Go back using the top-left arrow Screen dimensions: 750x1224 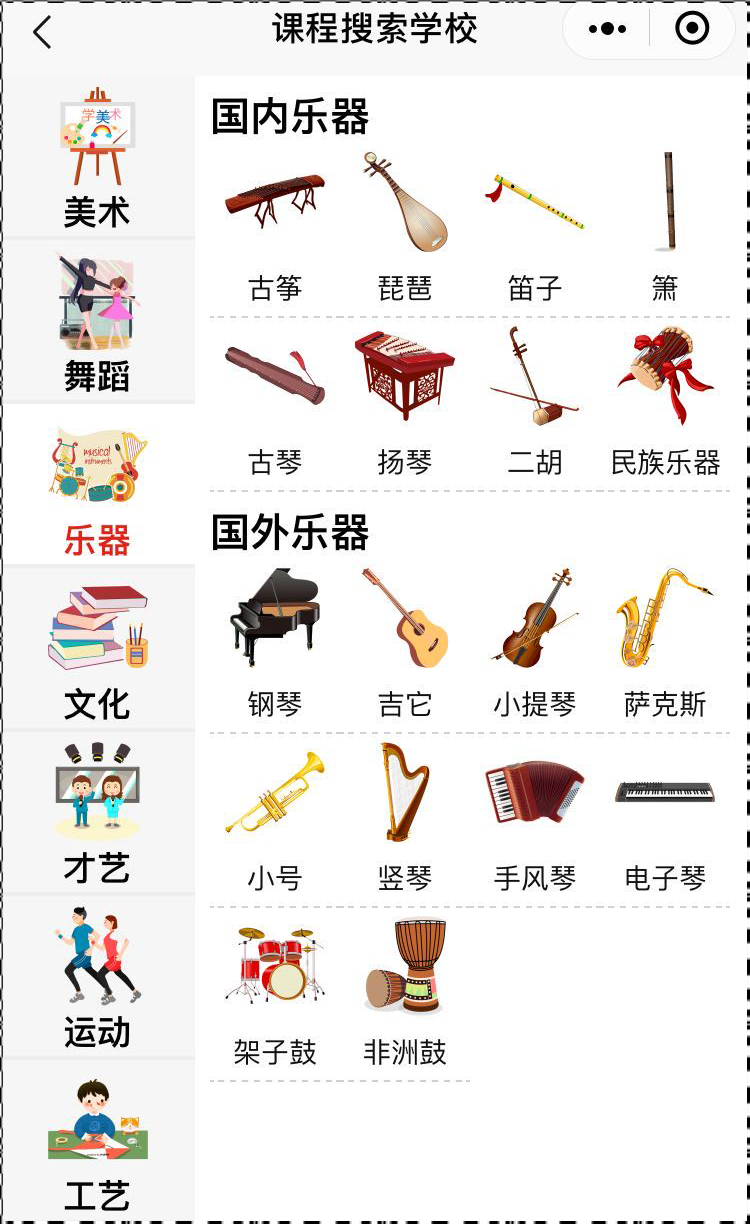(42, 32)
